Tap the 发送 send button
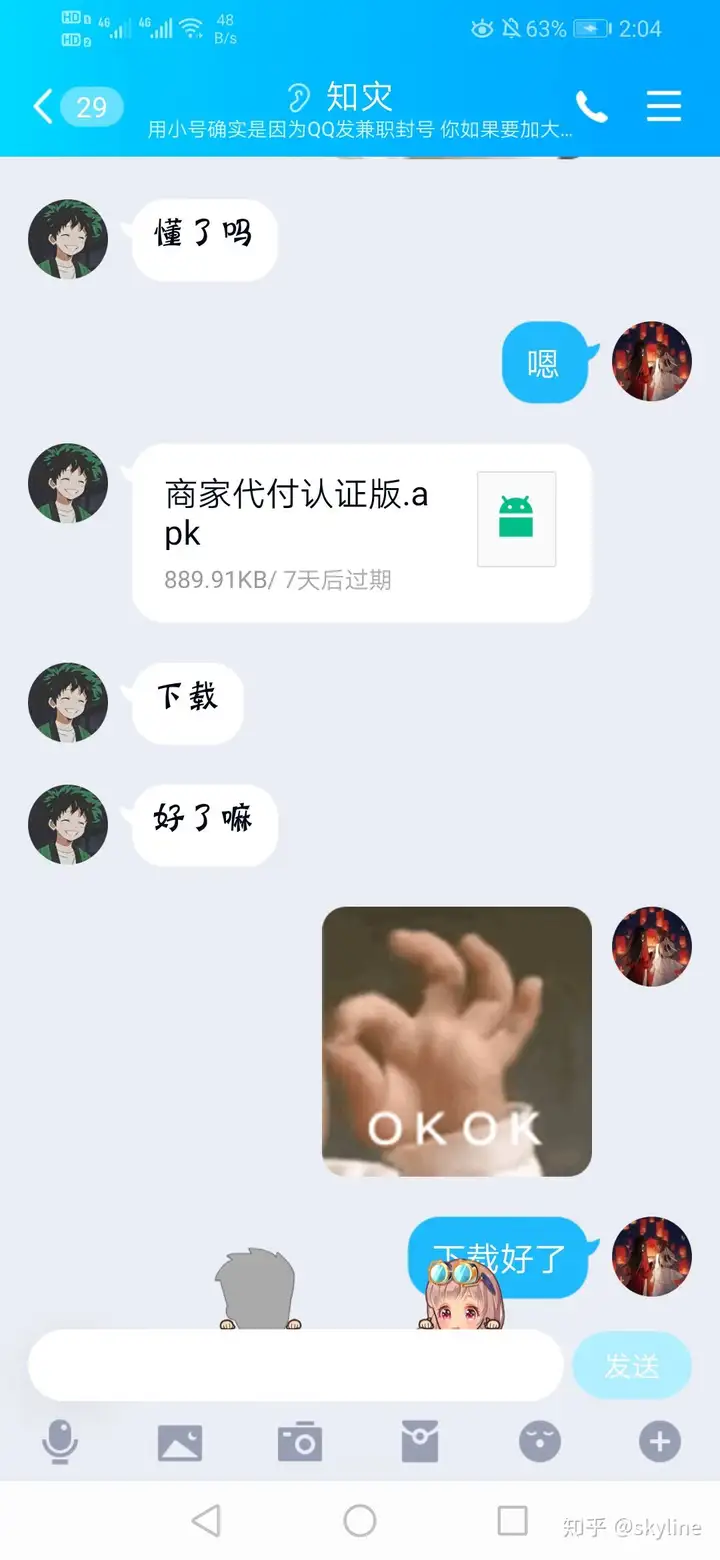Image resolution: width=720 pixels, height=1560 pixels. [632, 1365]
